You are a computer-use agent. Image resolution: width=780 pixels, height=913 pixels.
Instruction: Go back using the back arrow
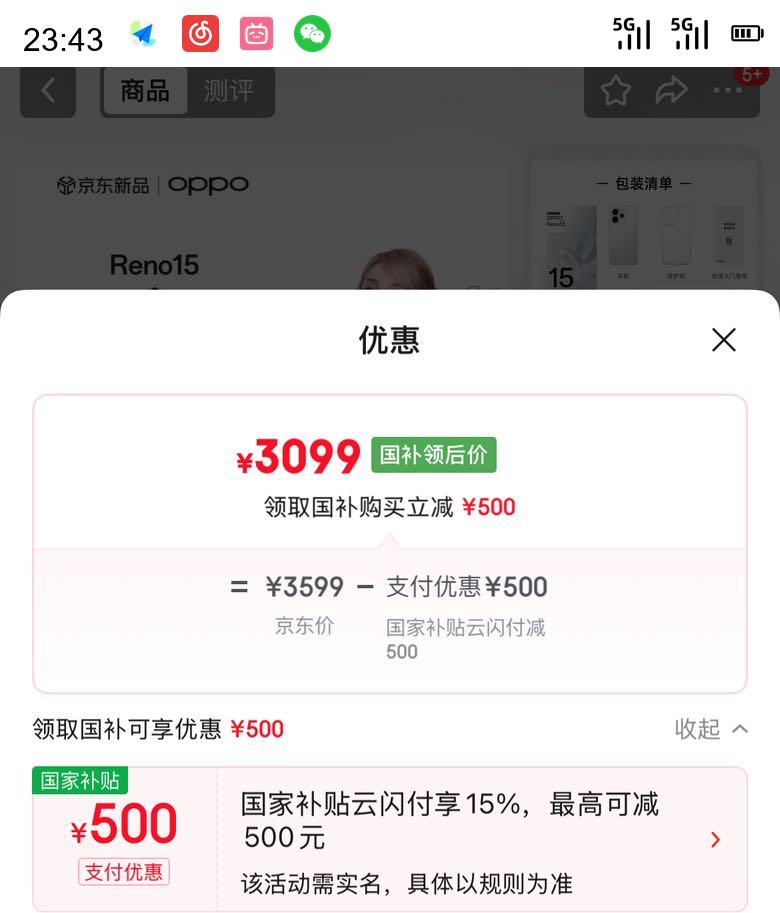coord(47,91)
